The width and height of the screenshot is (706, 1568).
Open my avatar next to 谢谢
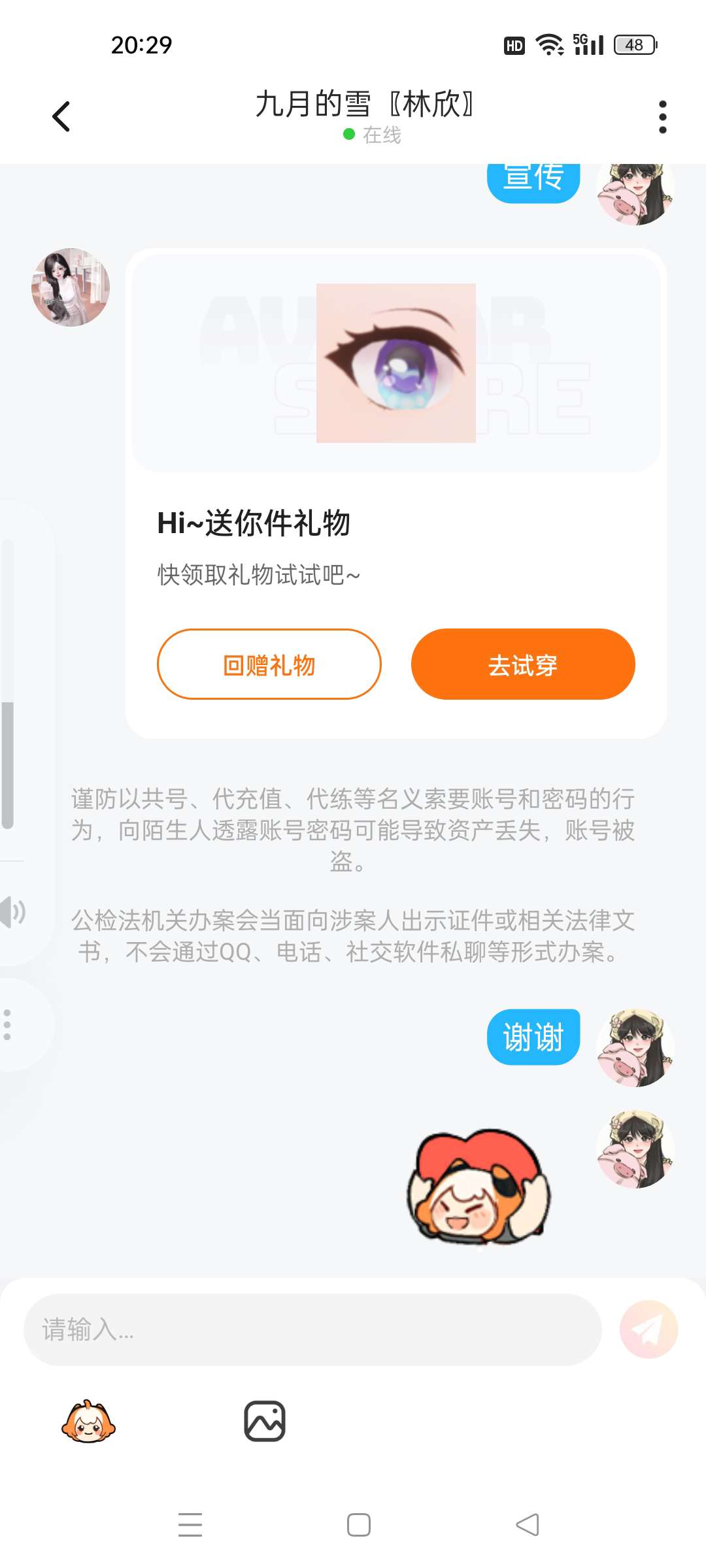click(635, 1047)
